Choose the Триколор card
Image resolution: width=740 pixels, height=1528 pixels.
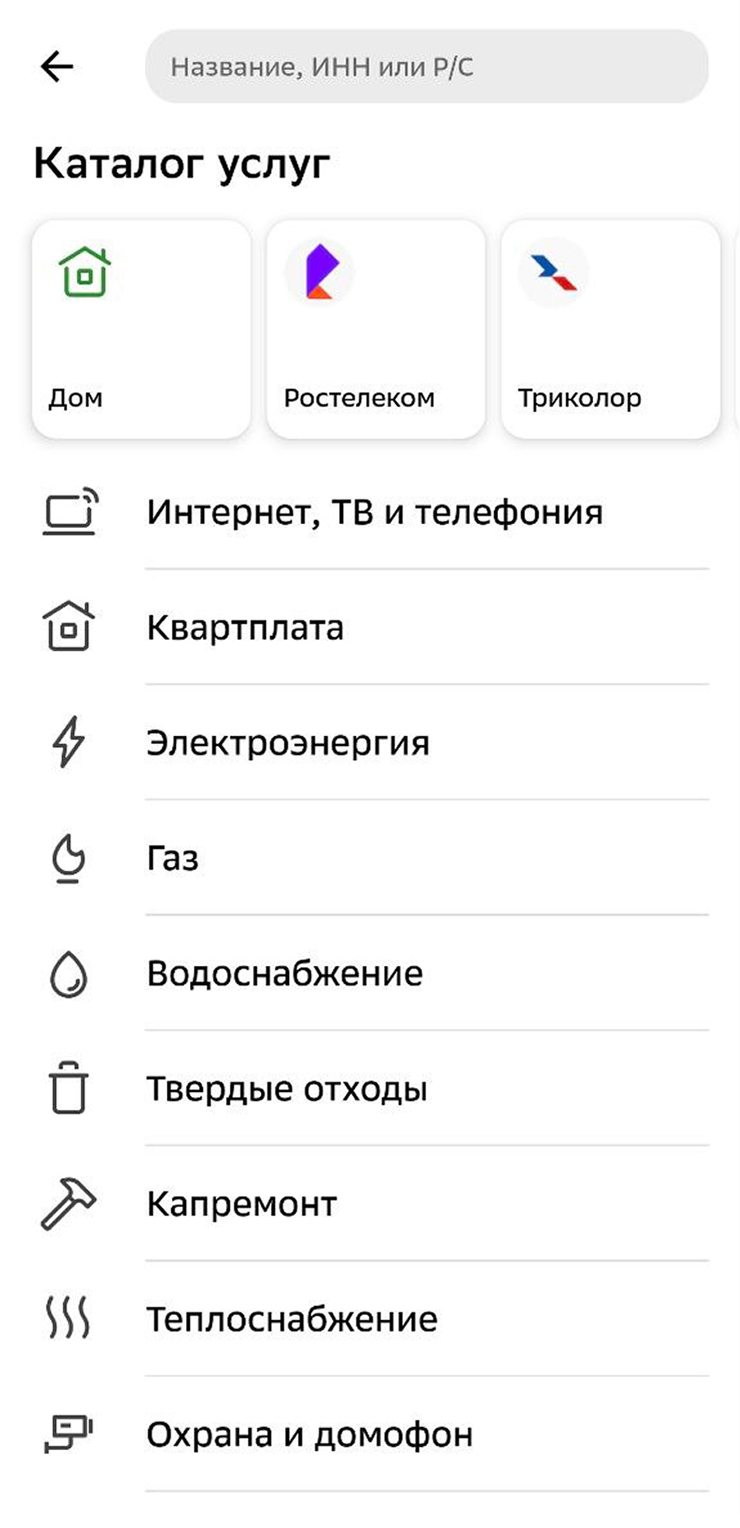[x=610, y=329]
